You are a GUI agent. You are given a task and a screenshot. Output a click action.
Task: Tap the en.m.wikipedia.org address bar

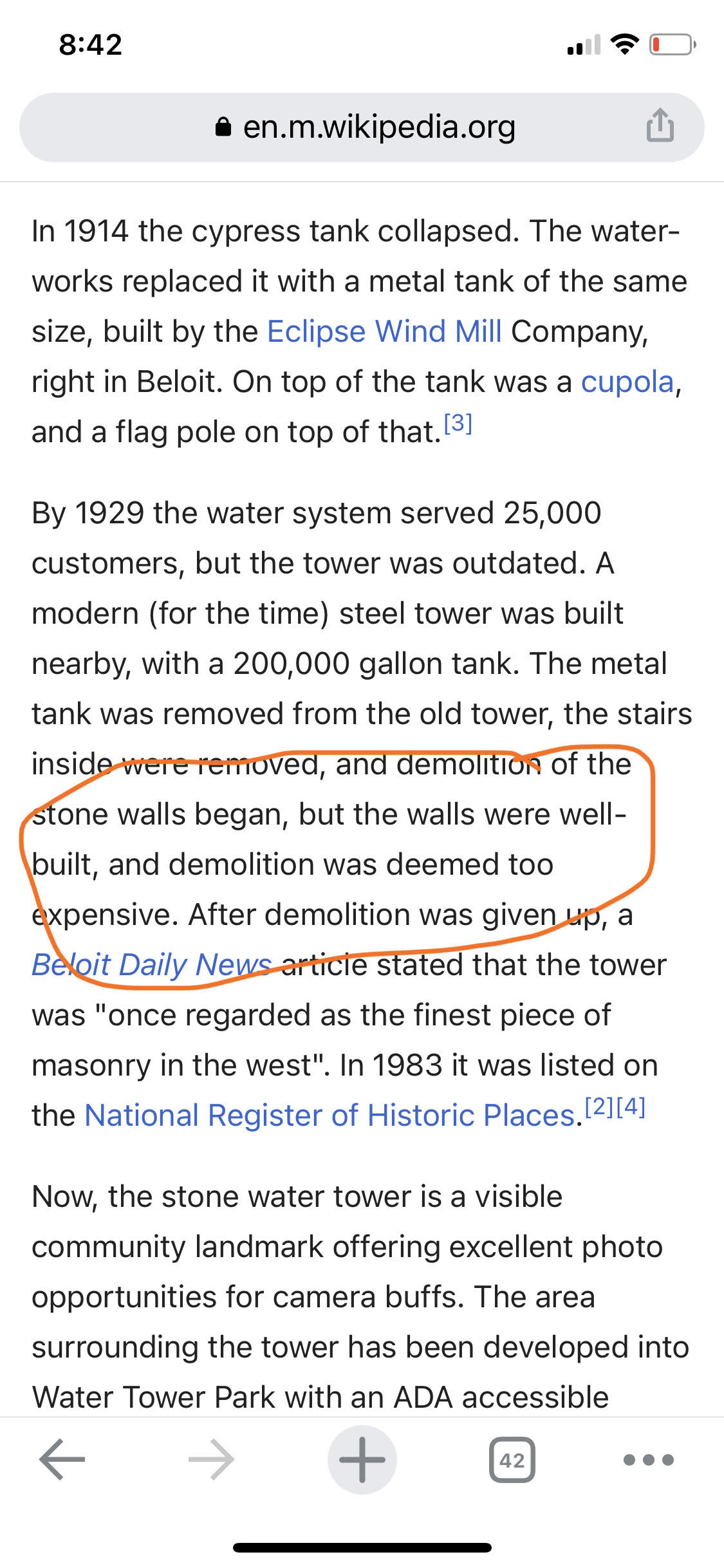pos(364,127)
